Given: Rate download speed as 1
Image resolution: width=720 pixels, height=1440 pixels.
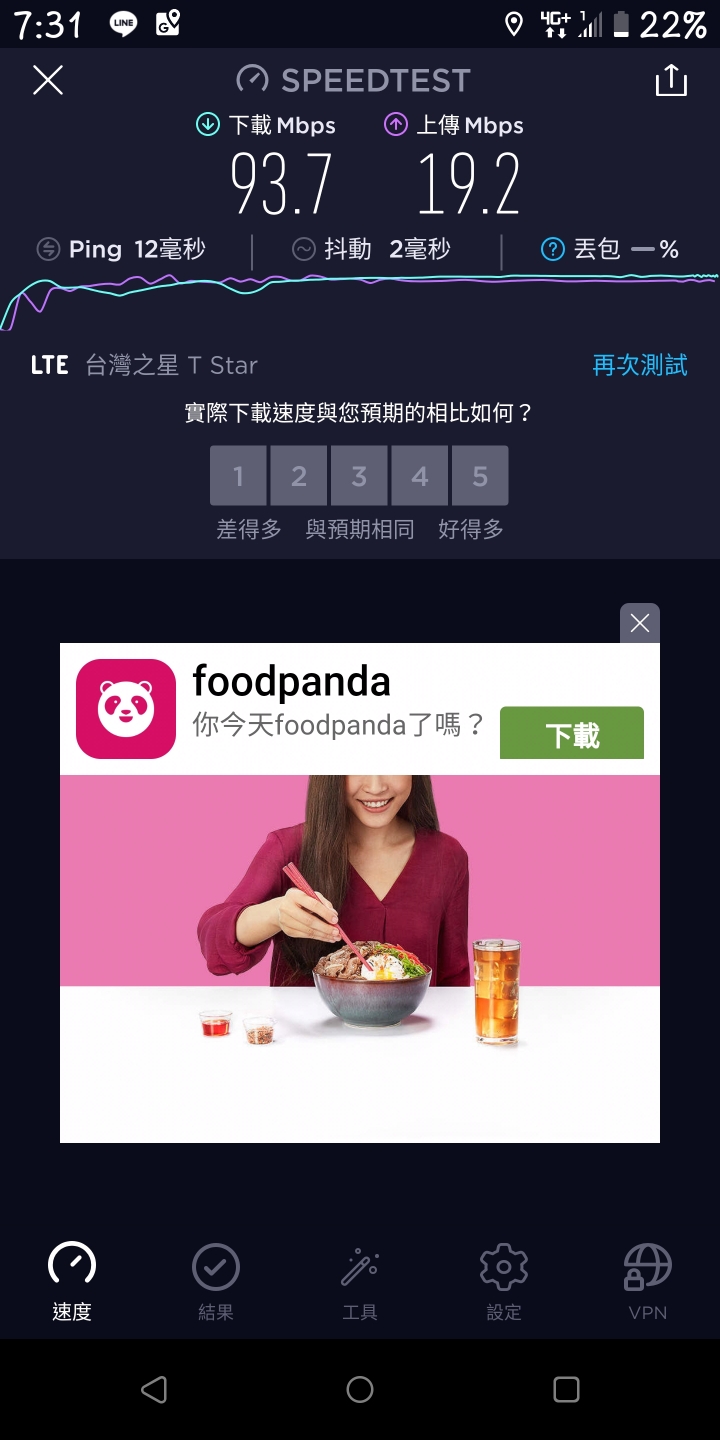Looking at the screenshot, I should tap(238, 476).
